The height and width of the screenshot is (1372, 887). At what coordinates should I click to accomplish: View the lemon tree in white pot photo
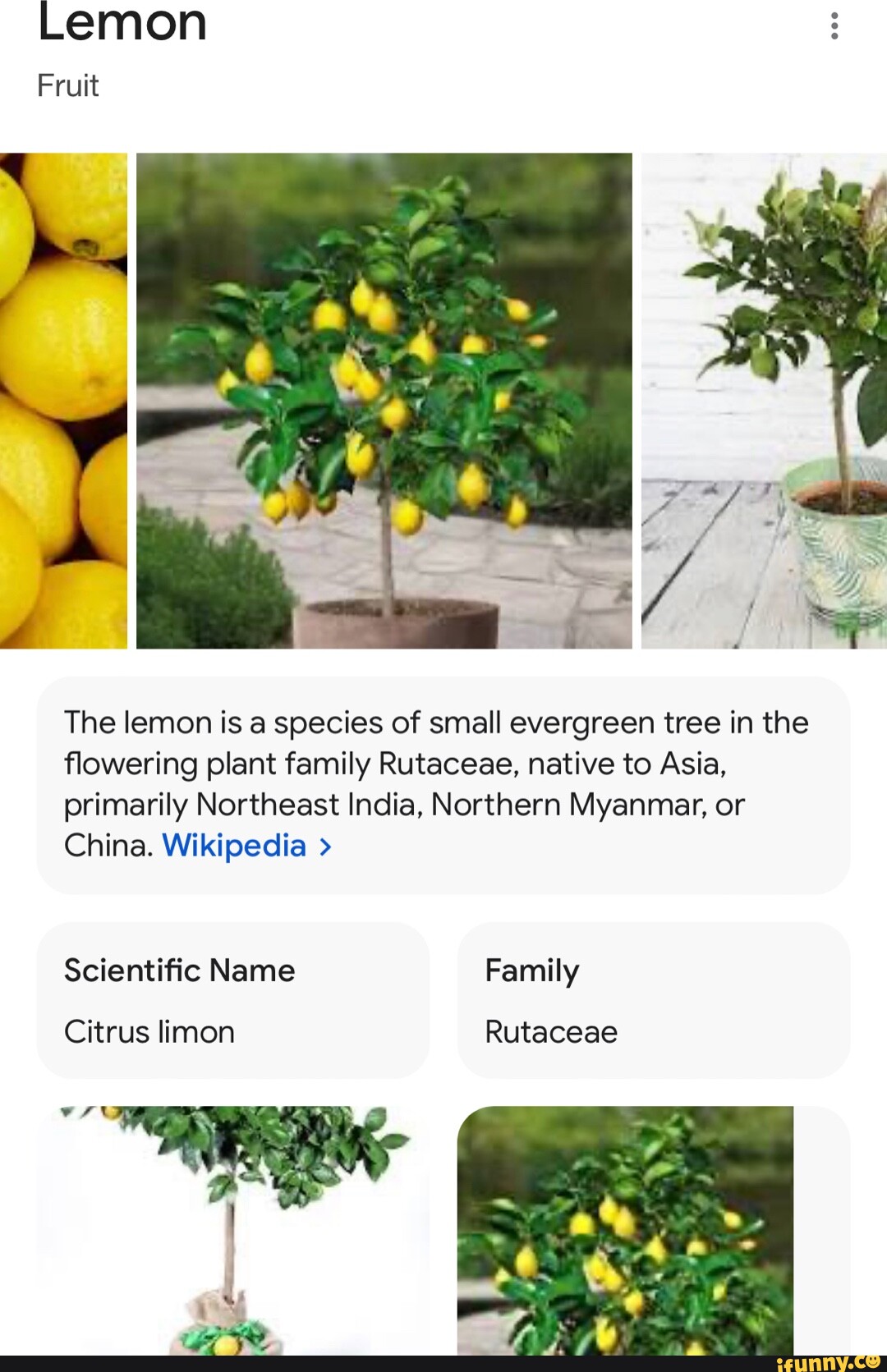[764, 400]
